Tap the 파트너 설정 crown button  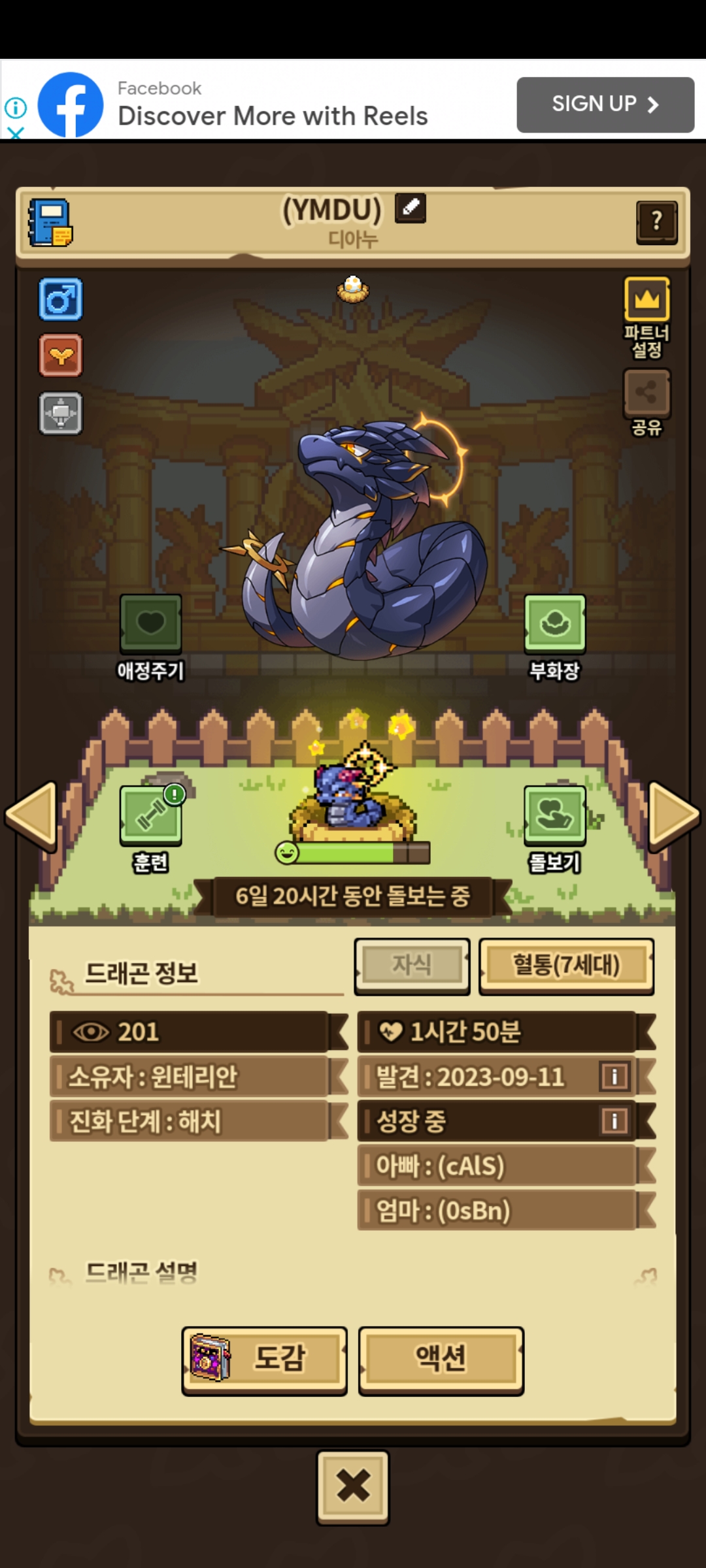(647, 300)
